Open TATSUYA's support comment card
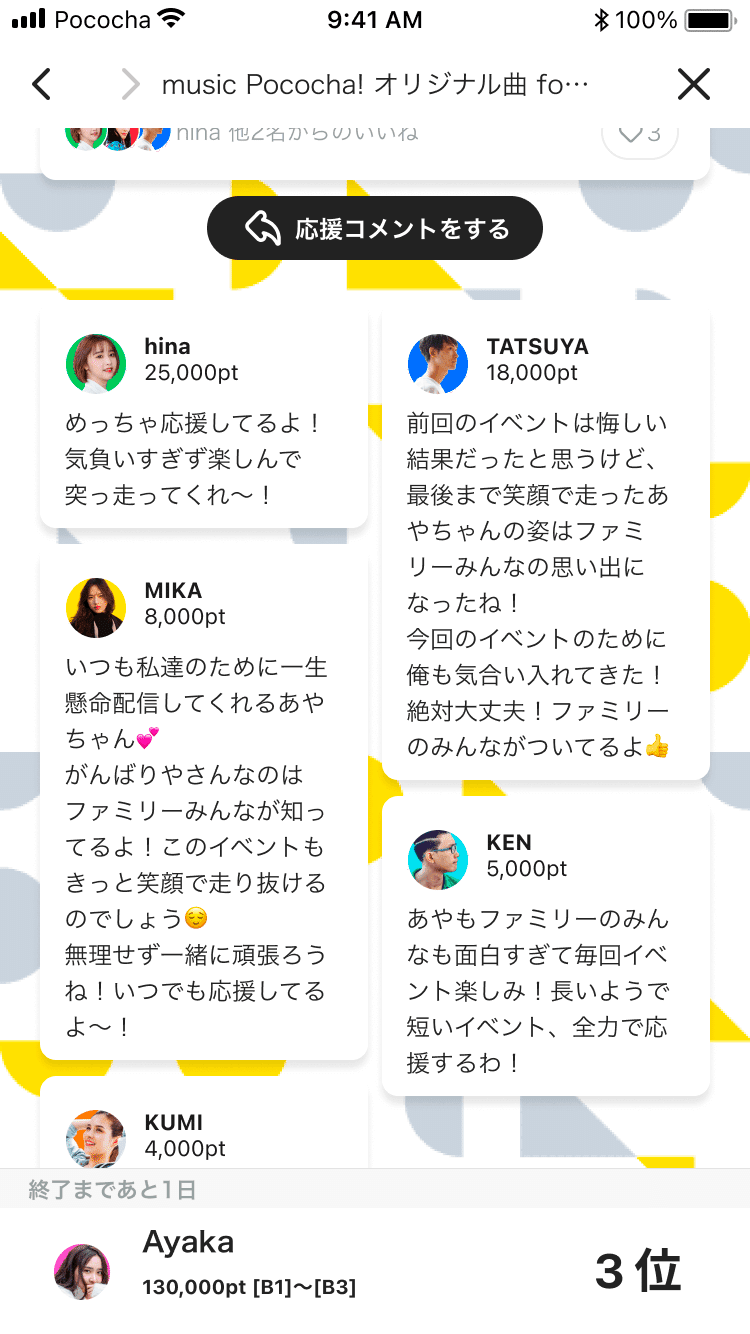 pyautogui.click(x=546, y=545)
